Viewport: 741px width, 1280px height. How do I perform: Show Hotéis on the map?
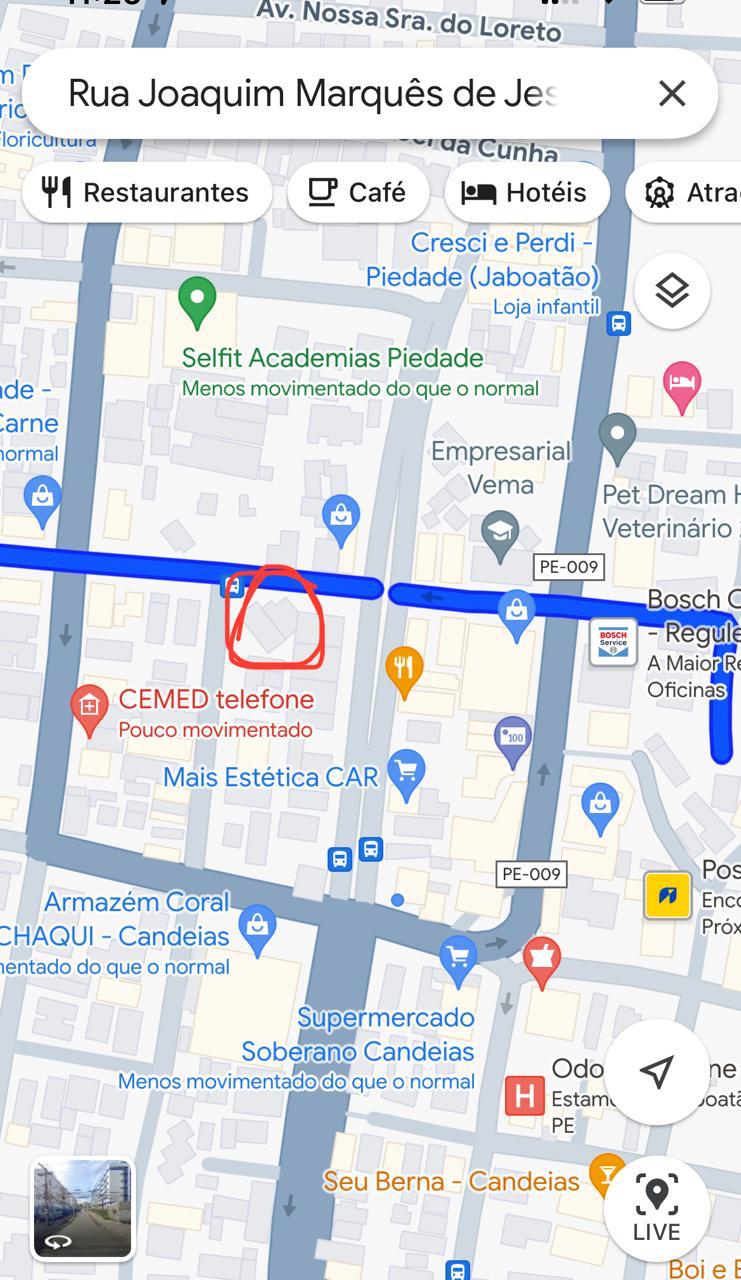tap(526, 192)
